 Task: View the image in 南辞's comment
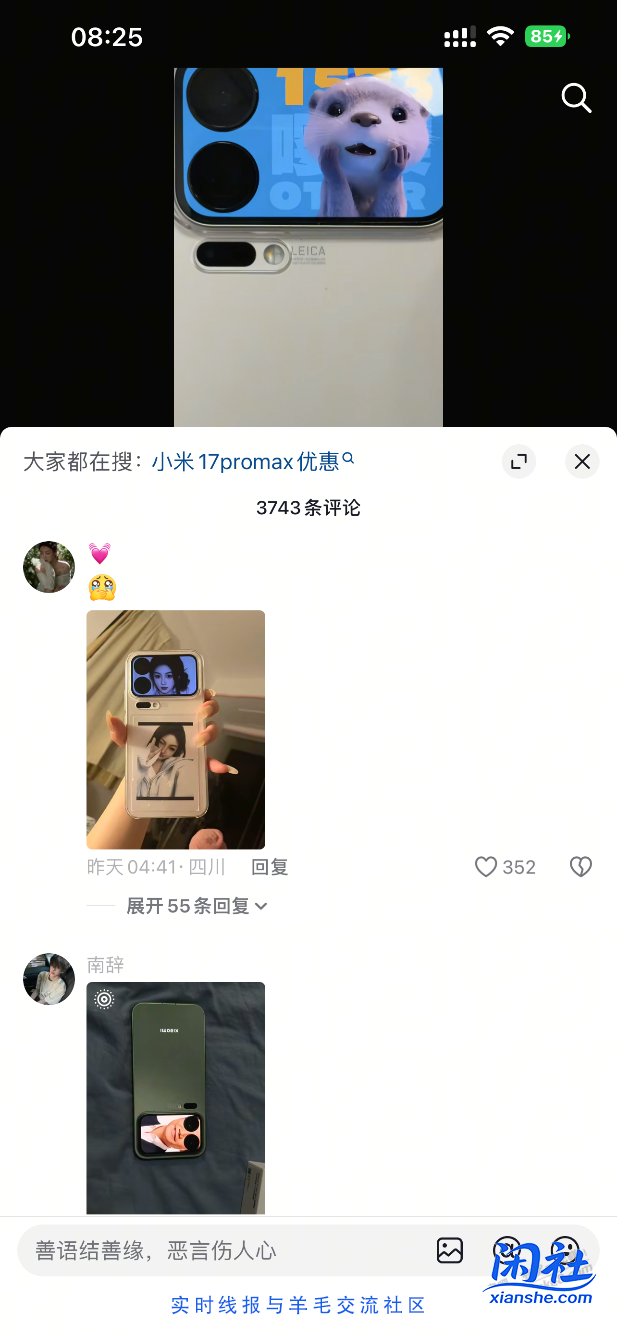(x=176, y=1097)
